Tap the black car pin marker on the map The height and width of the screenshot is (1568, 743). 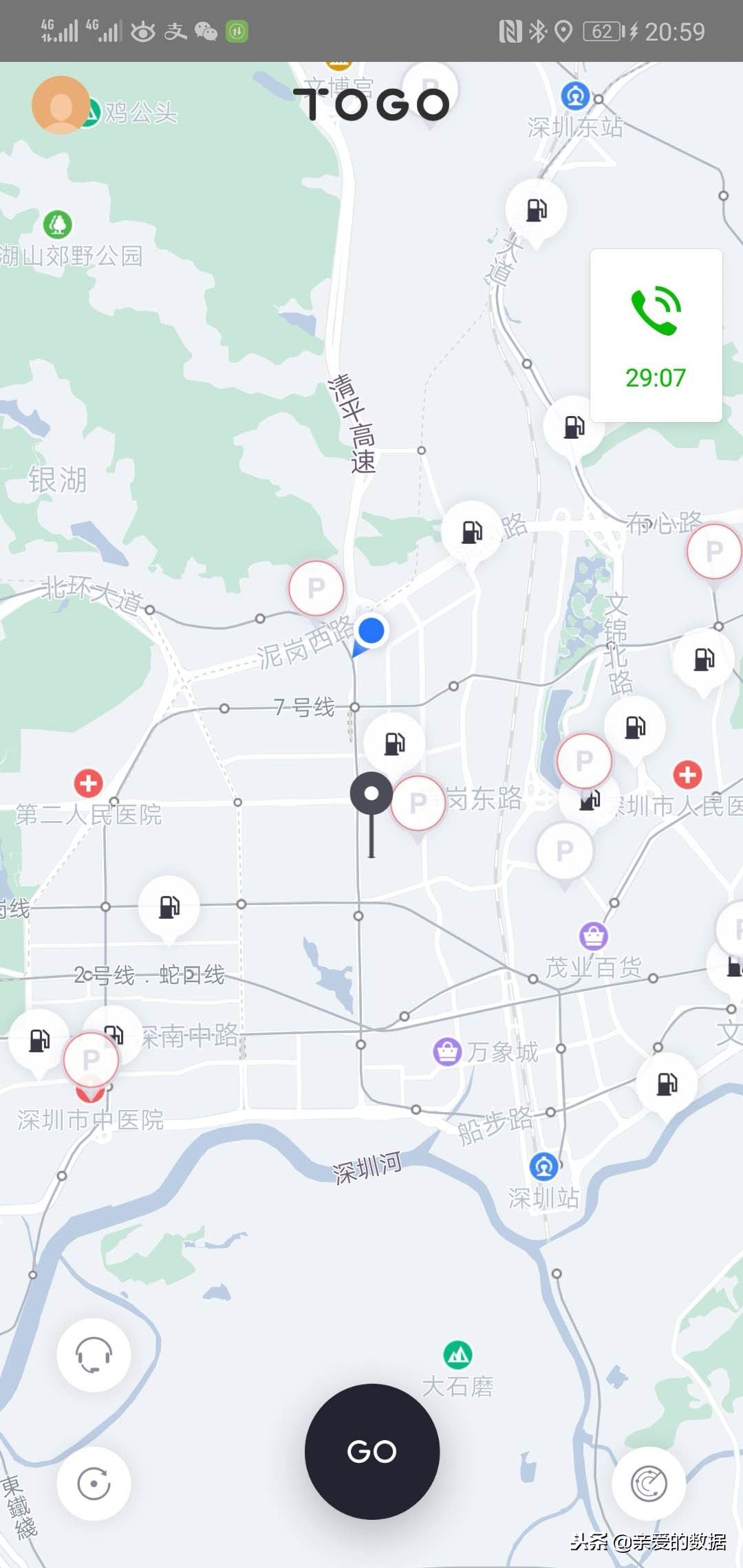pyautogui.click(x=371, y=794)
